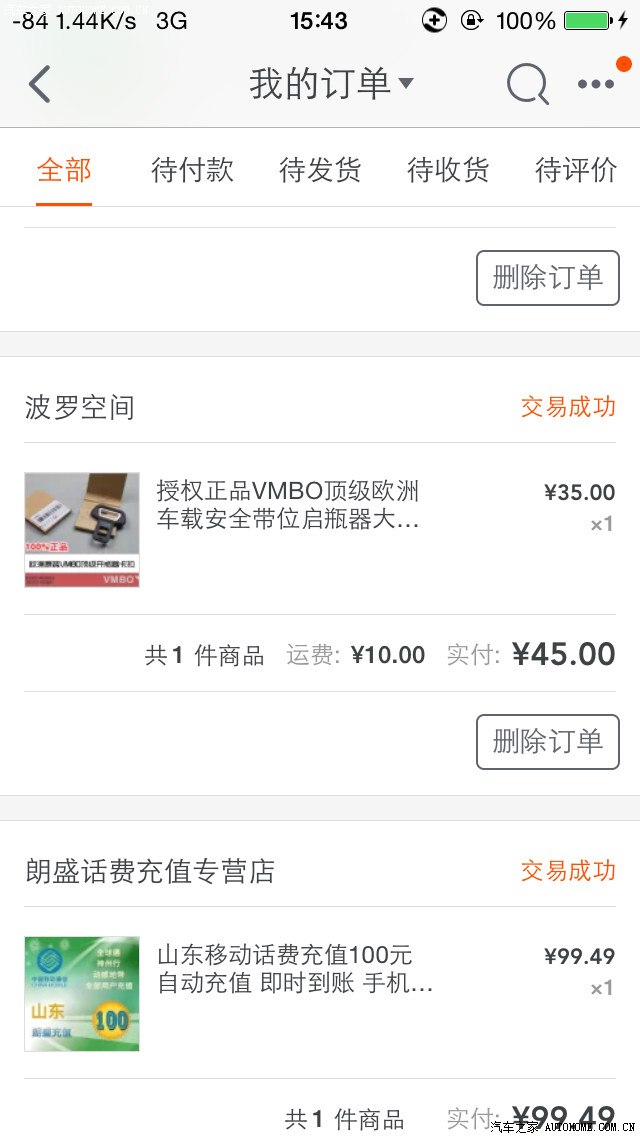Open the VMBO seat belt opener item
The image size is (640, 1136).
point(288,505)
